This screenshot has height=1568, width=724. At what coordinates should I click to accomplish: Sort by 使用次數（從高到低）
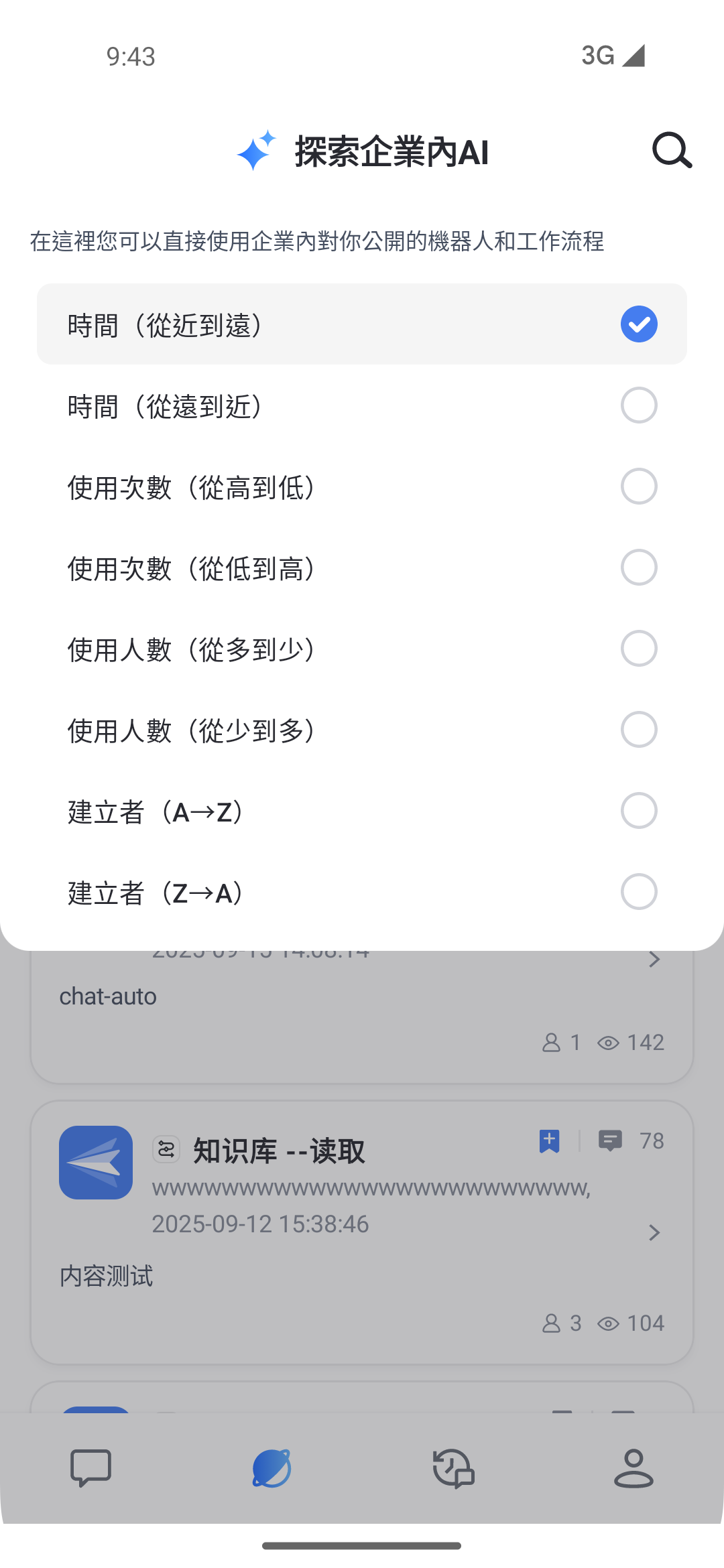click(362, 486)
